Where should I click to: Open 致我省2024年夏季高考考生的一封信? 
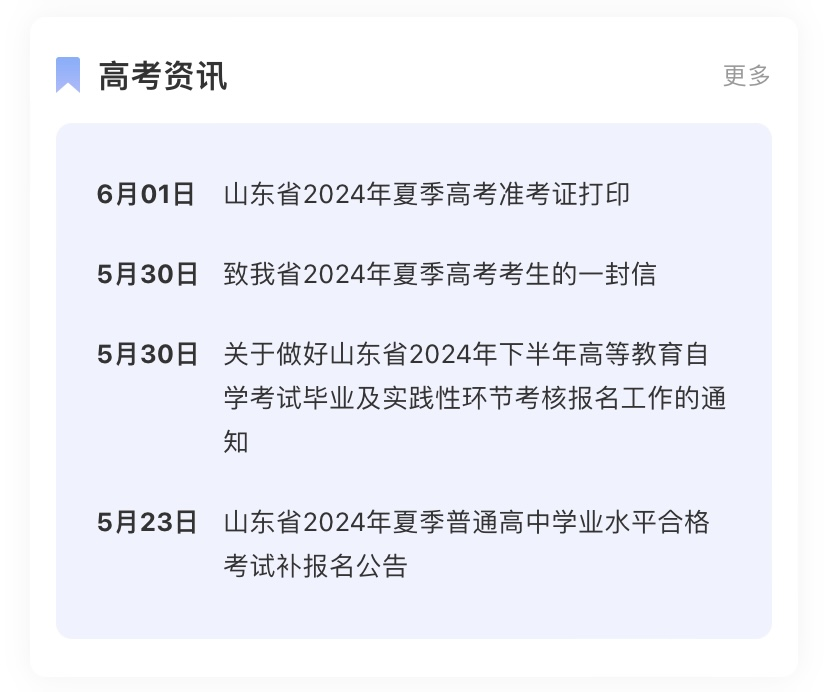440,274
